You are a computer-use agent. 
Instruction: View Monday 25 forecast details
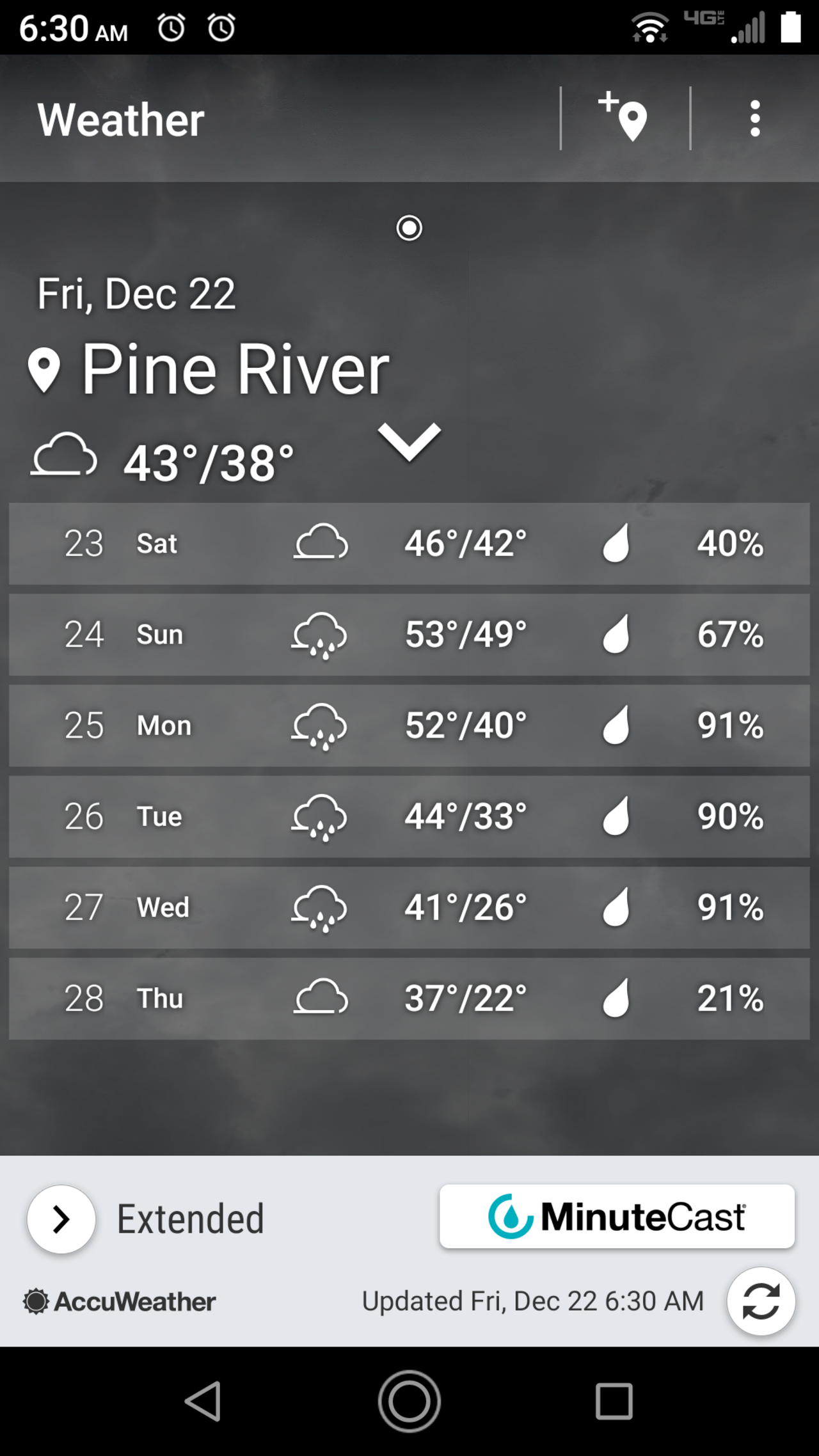(409, 725)
